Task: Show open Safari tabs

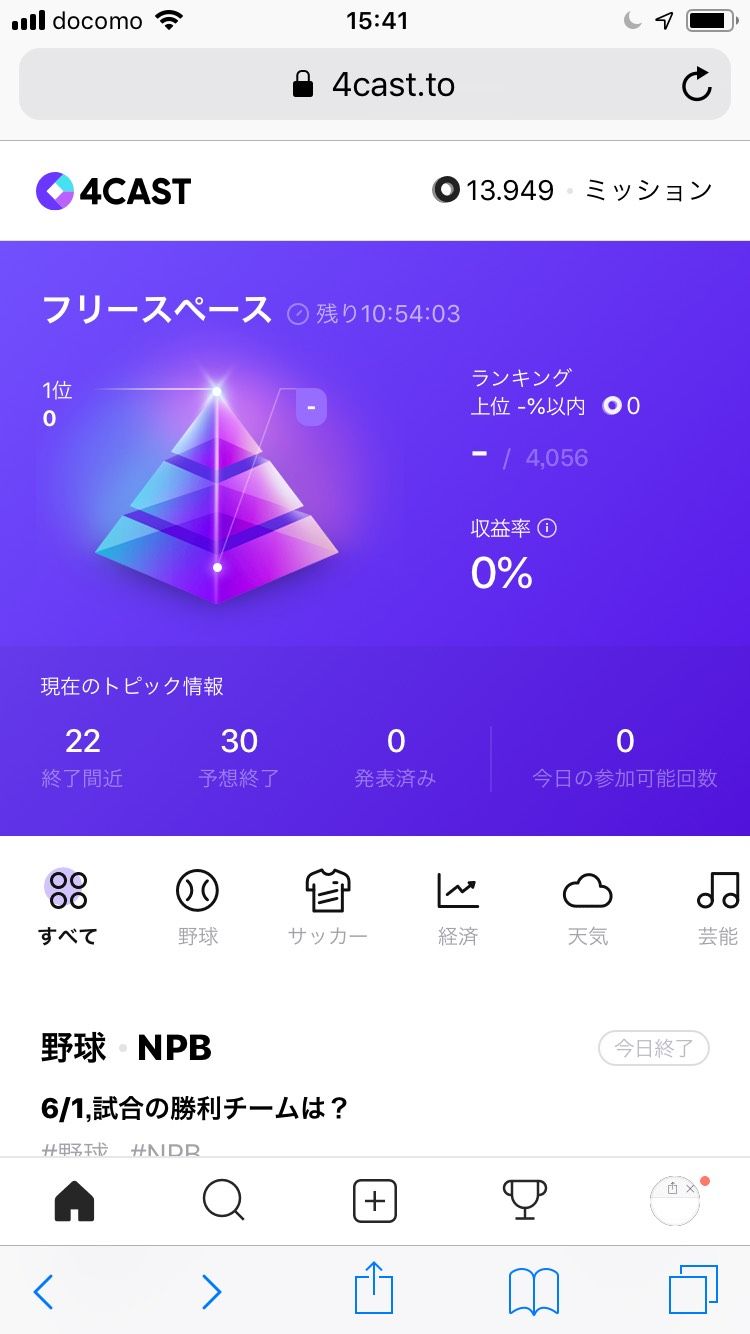Action: tap(693, 1291)
